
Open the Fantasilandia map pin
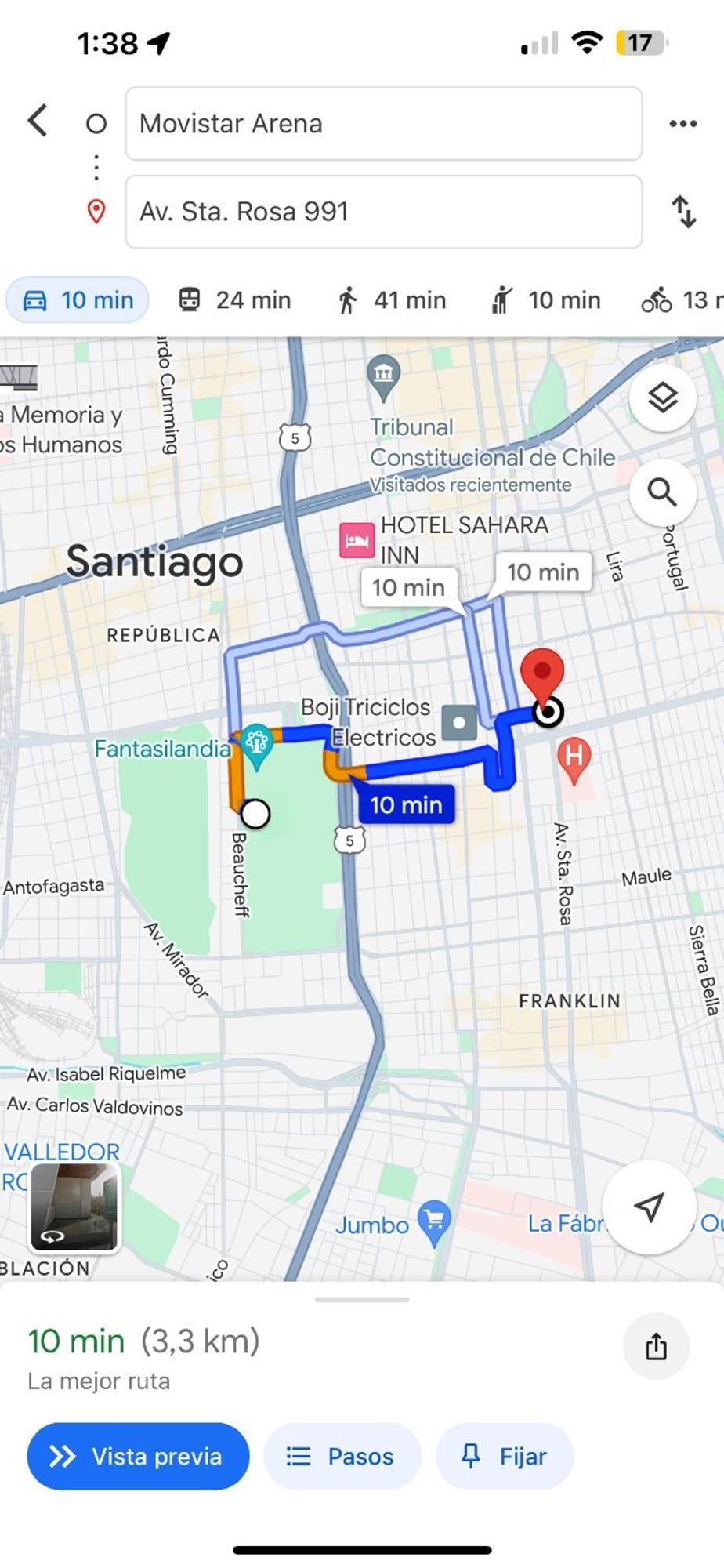(x=256, y=743)
